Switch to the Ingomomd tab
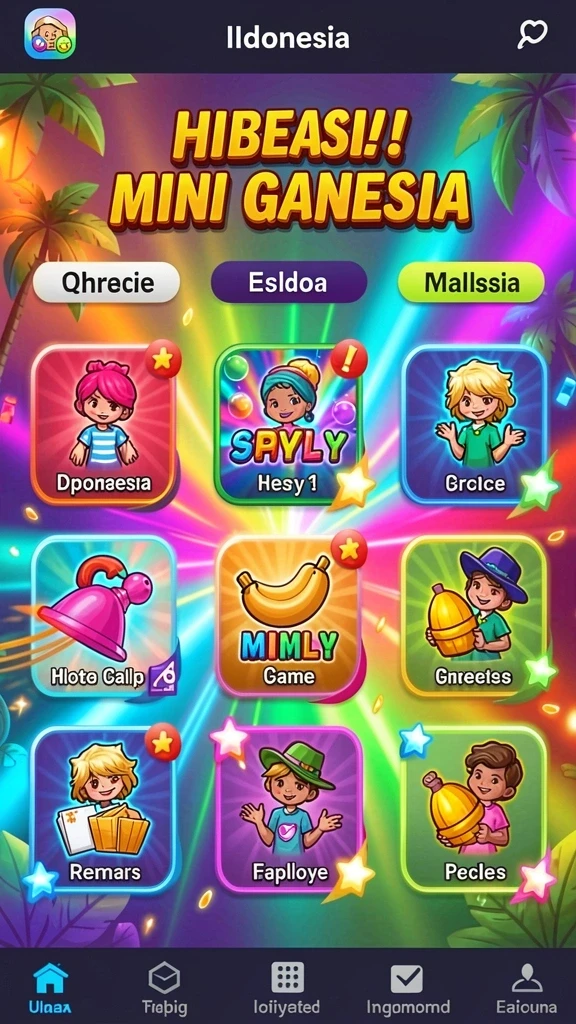This screenshot has height=1024, width=576. pyautogui.click(x=406, y=986)
